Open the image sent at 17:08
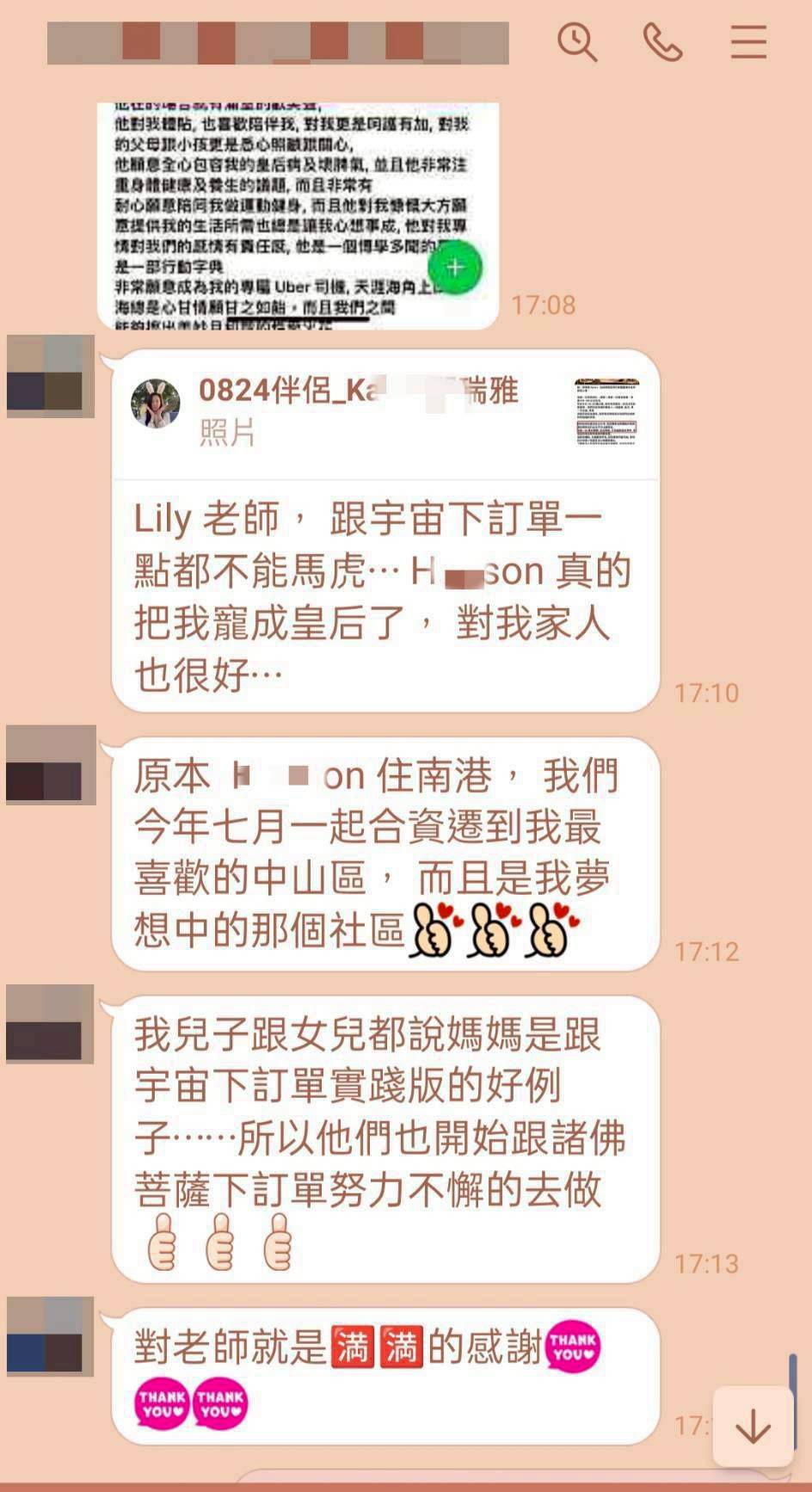Viewport: 812px width, 1492px height. click(x=298, y=215)
